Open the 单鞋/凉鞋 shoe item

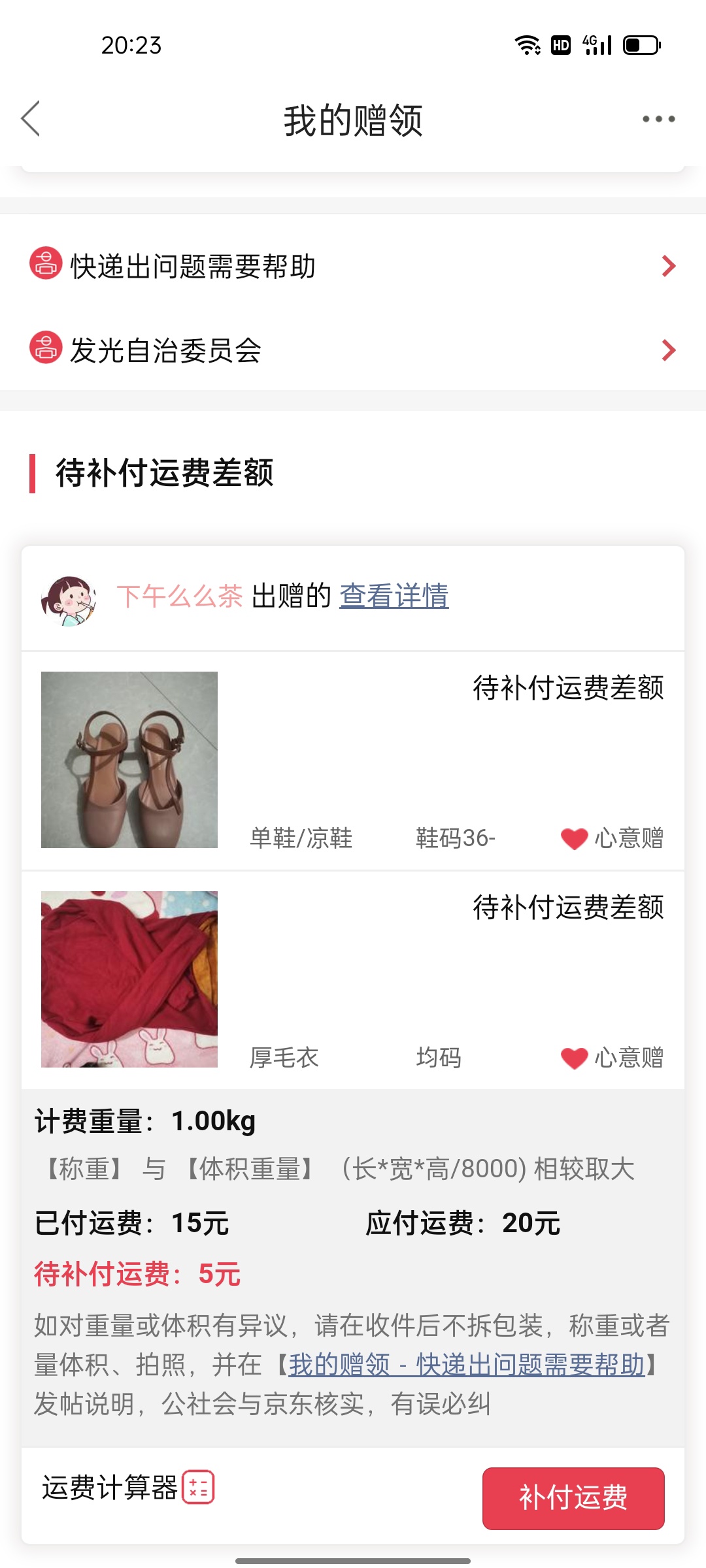point(353,760)
